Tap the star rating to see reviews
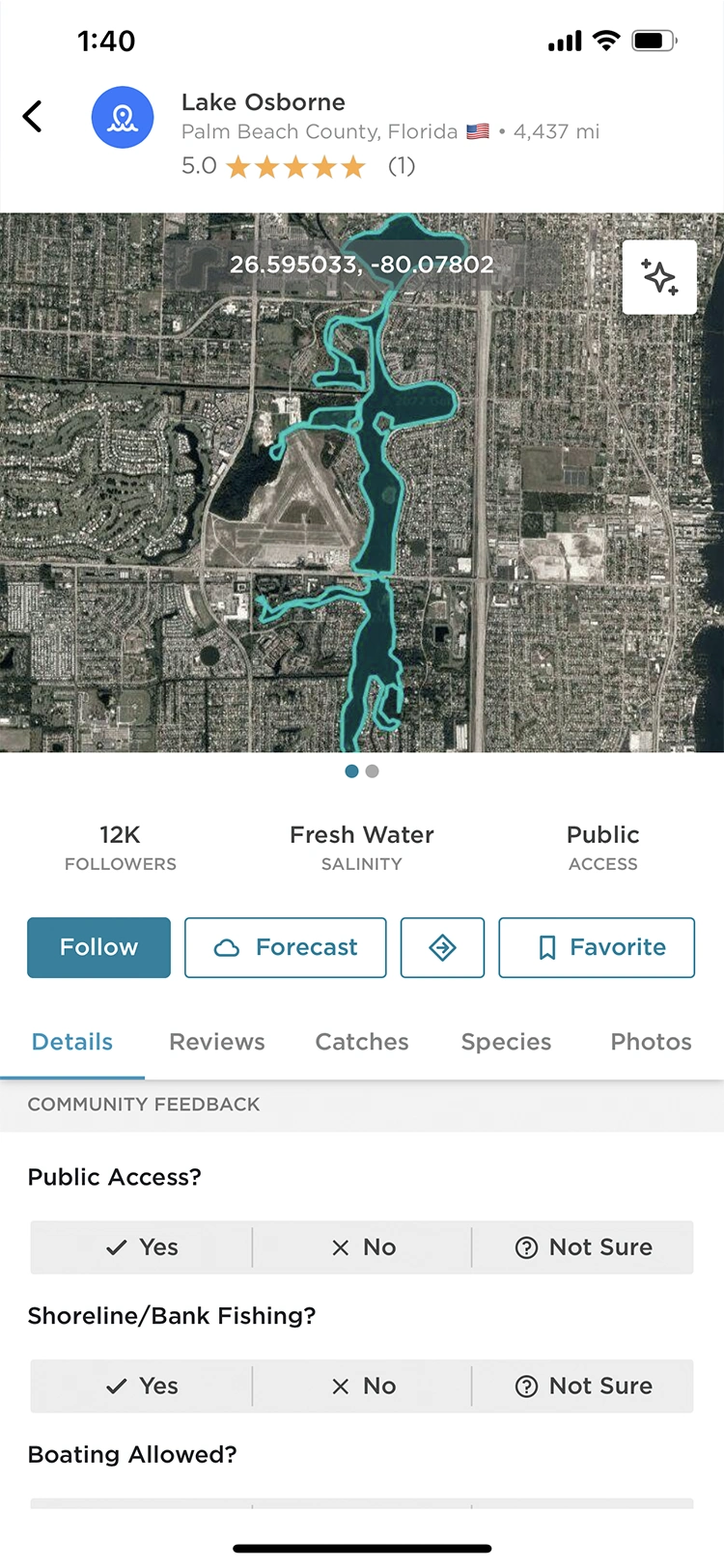Image resolution: width=724 pixels, height=1568 pixels. [296, 167]
